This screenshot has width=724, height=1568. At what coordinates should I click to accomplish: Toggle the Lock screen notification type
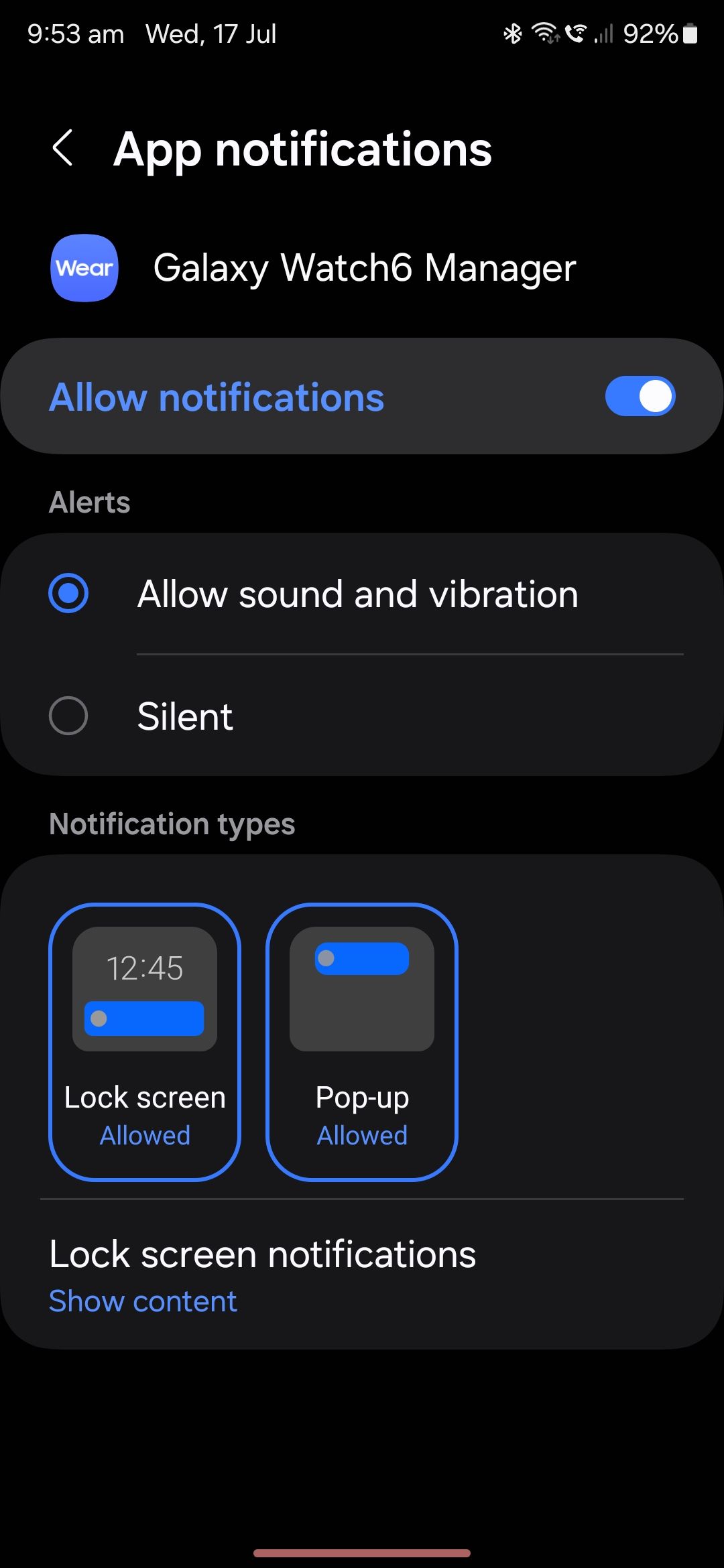[145, 1041]
